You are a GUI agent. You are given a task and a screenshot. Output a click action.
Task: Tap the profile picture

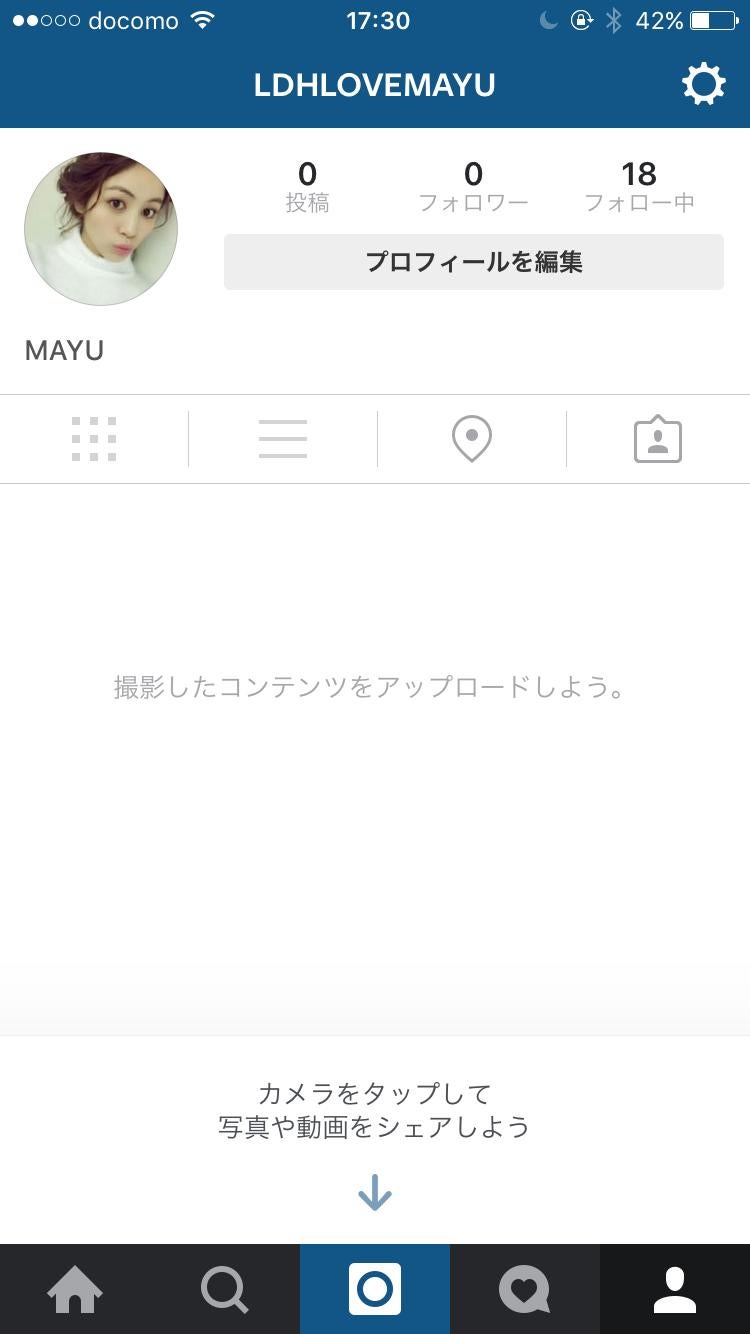pos(101,229)
